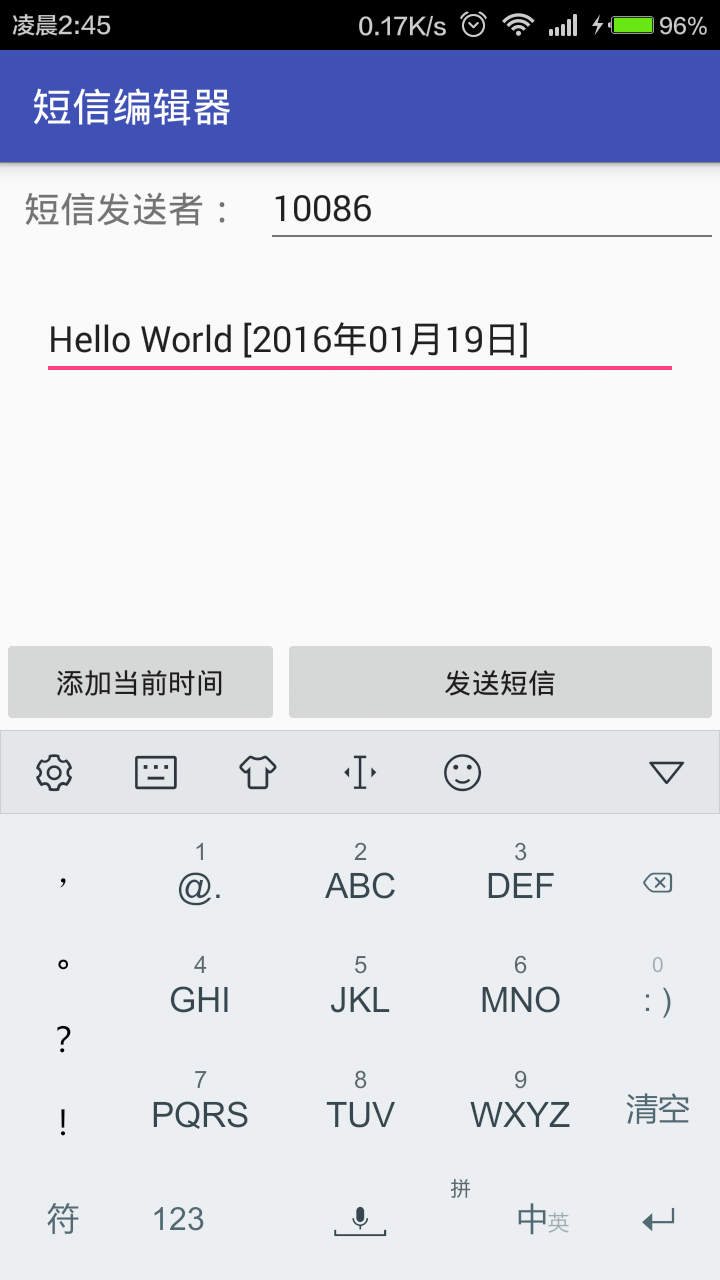The image size is (720, 1280).
Task: Tap the enter return key
Action: pyautogui.click(x=658, y=1219)
